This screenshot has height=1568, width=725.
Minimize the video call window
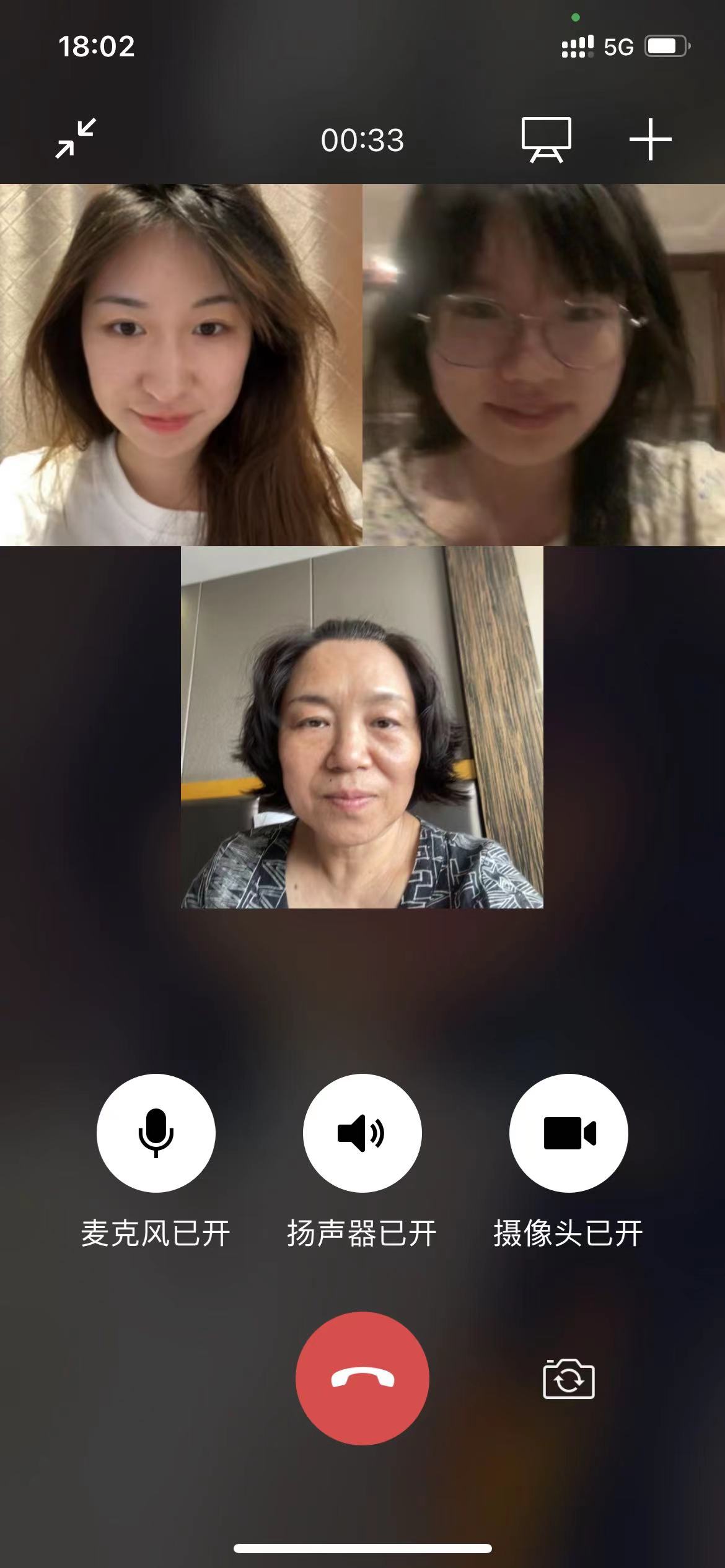(x=76, y=139)
